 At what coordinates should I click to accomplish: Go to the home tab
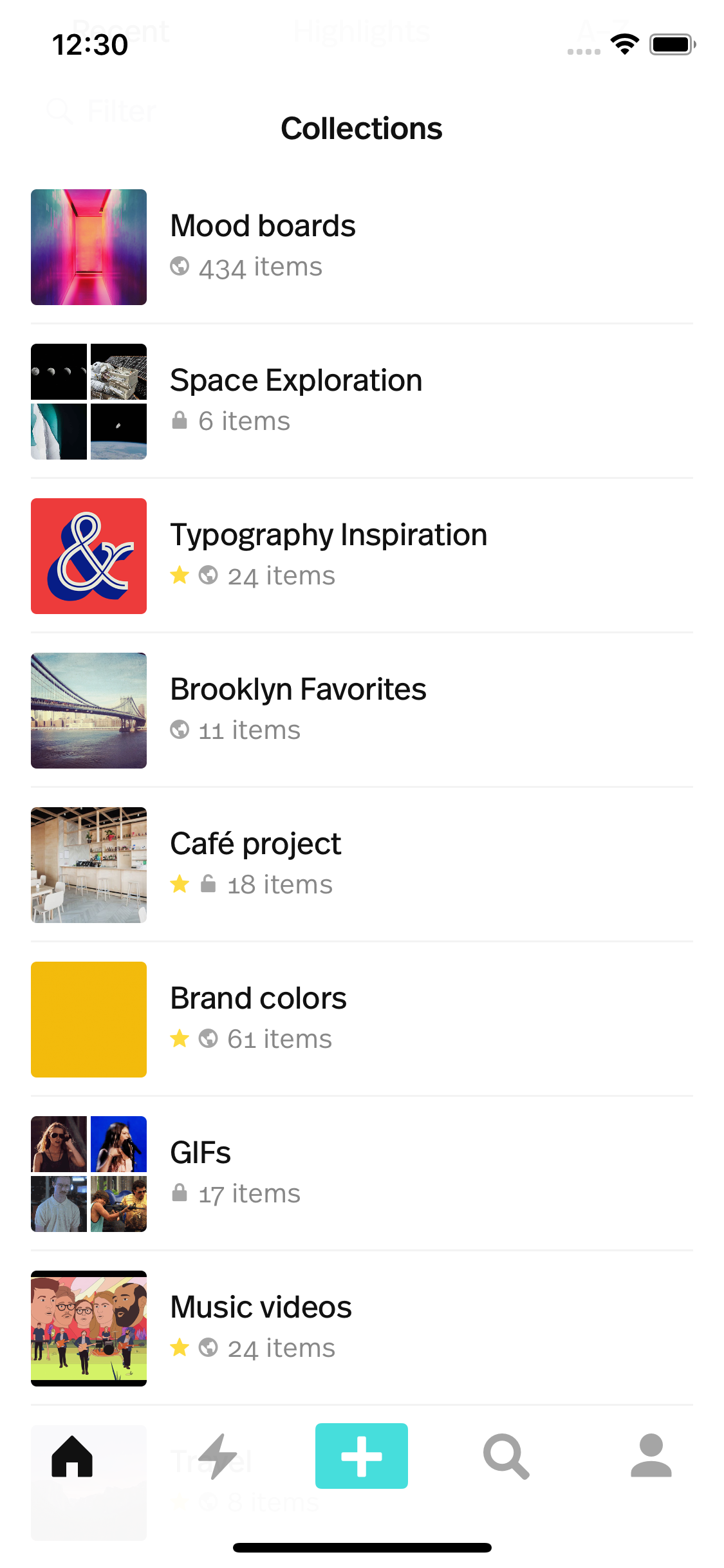[x=72, y=1456]
